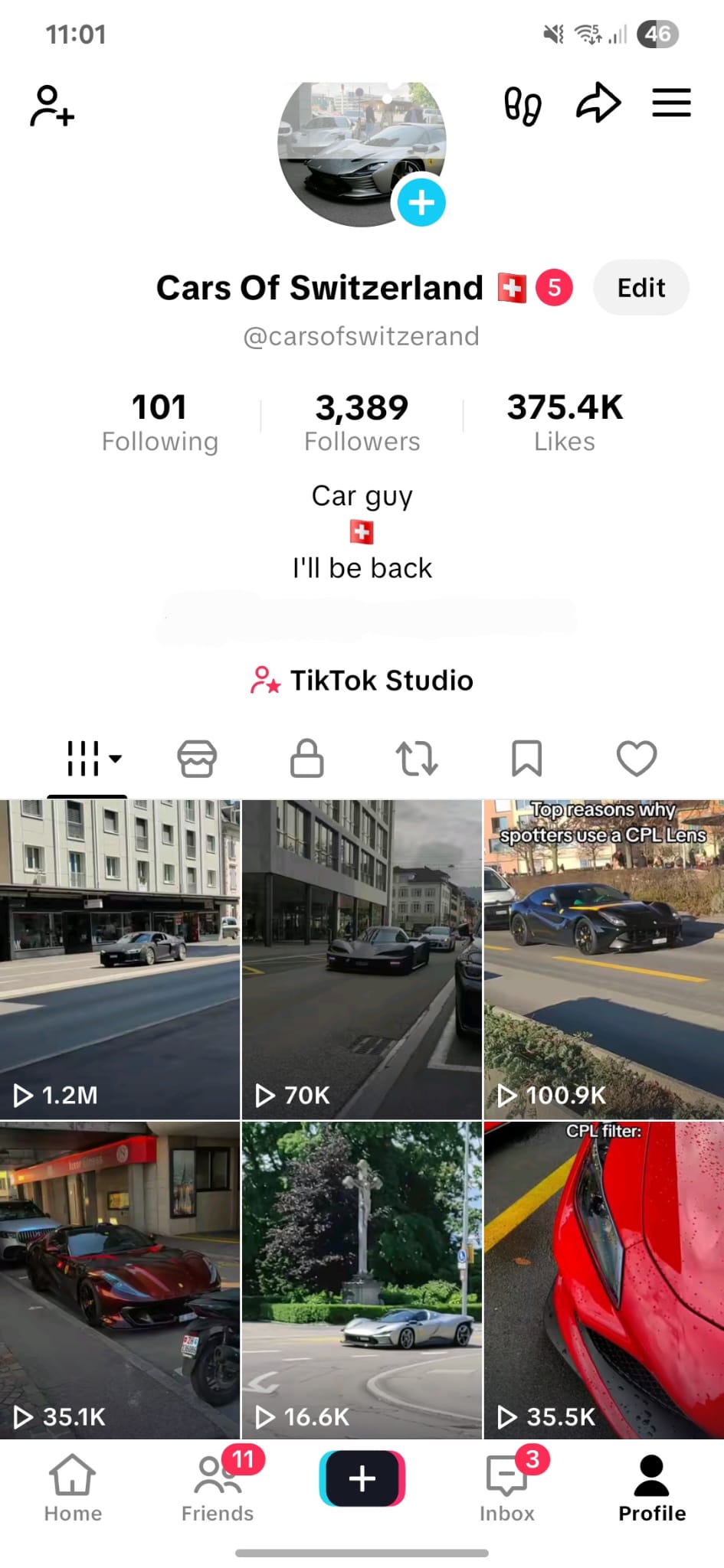Tap the blue plus on the avatar
724x1568 pixels.
(x=421, y=203)
